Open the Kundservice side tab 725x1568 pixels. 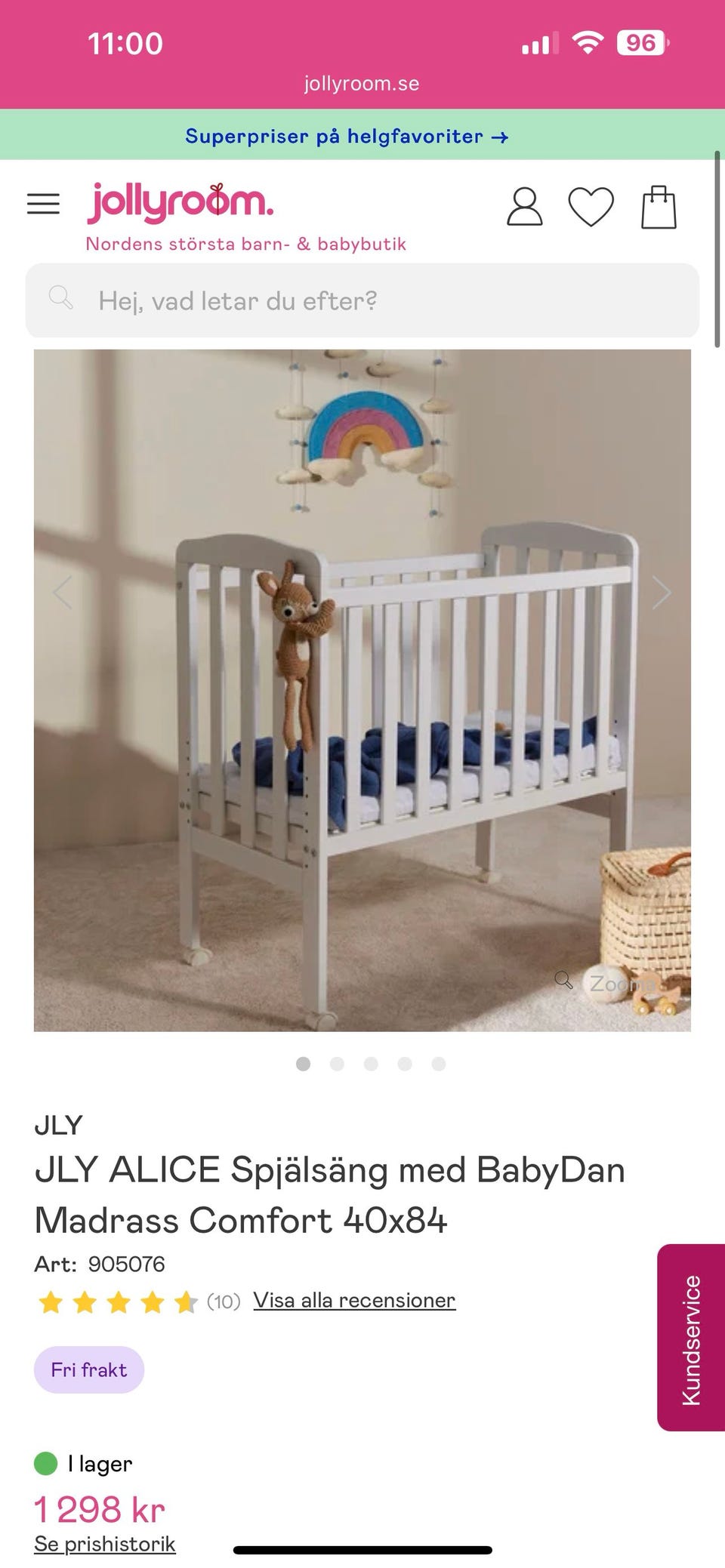(x=691, y=1338)
